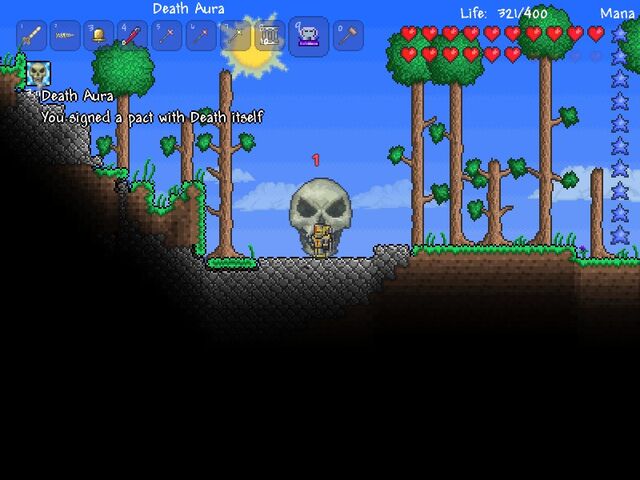
Task: Select the golden bell in hotbar slot 3
Action: point(99,37)
